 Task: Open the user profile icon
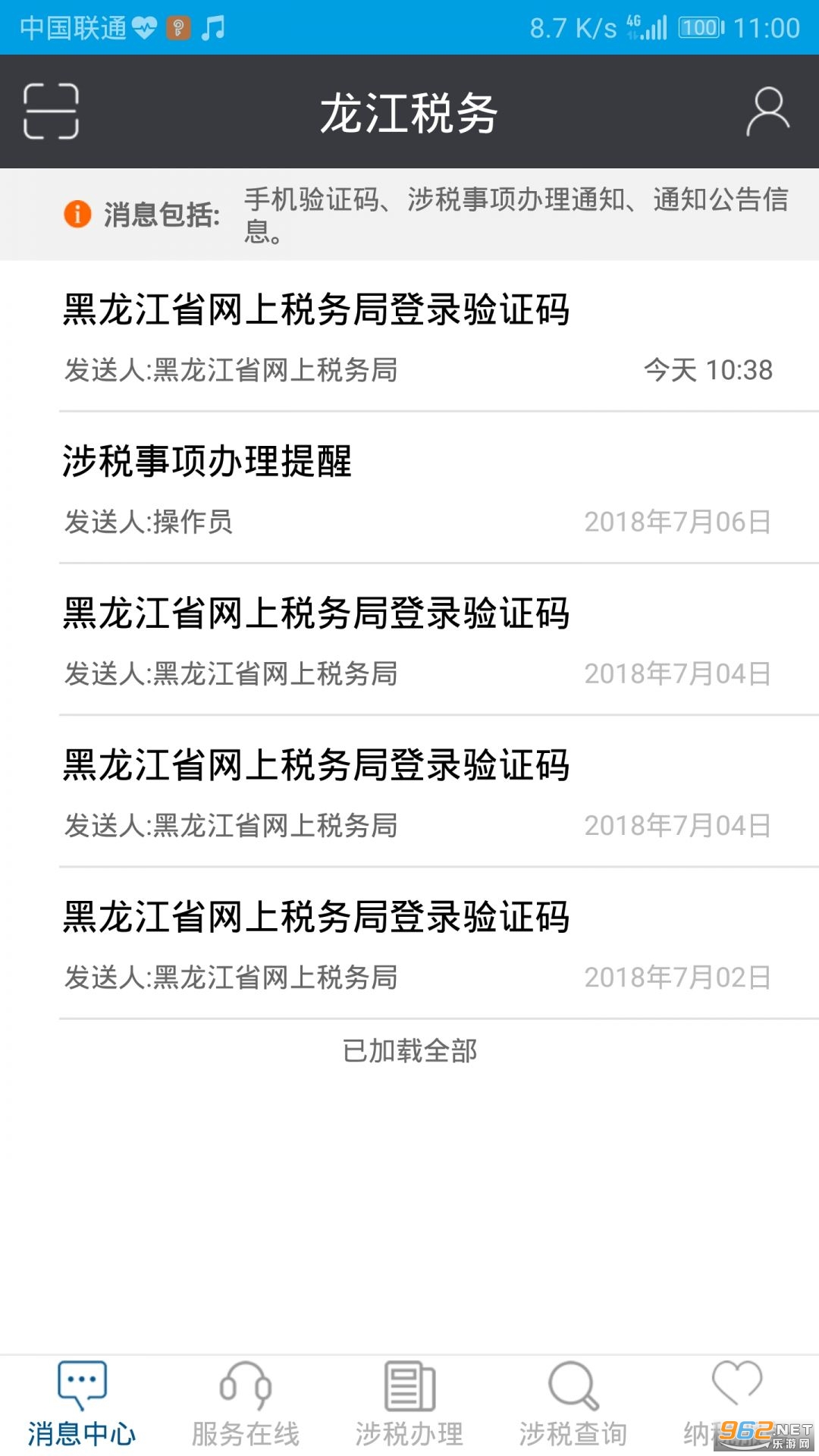767,111
